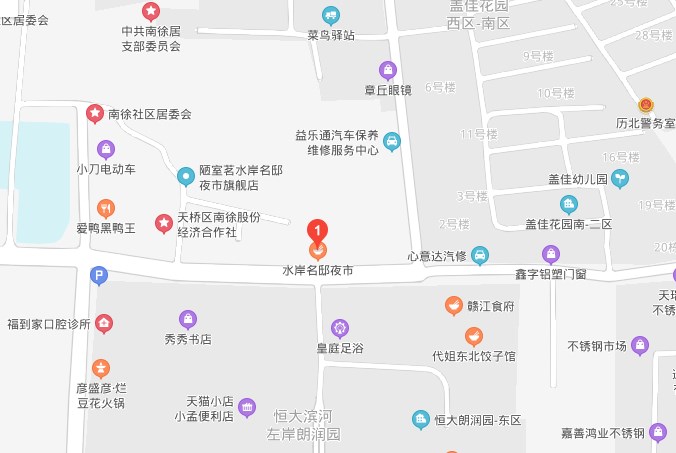This screenshot has height=453, width=676.
Task: Tap the 福到家口腔诊所 clinic marker
Action: [x=104, y=323]
